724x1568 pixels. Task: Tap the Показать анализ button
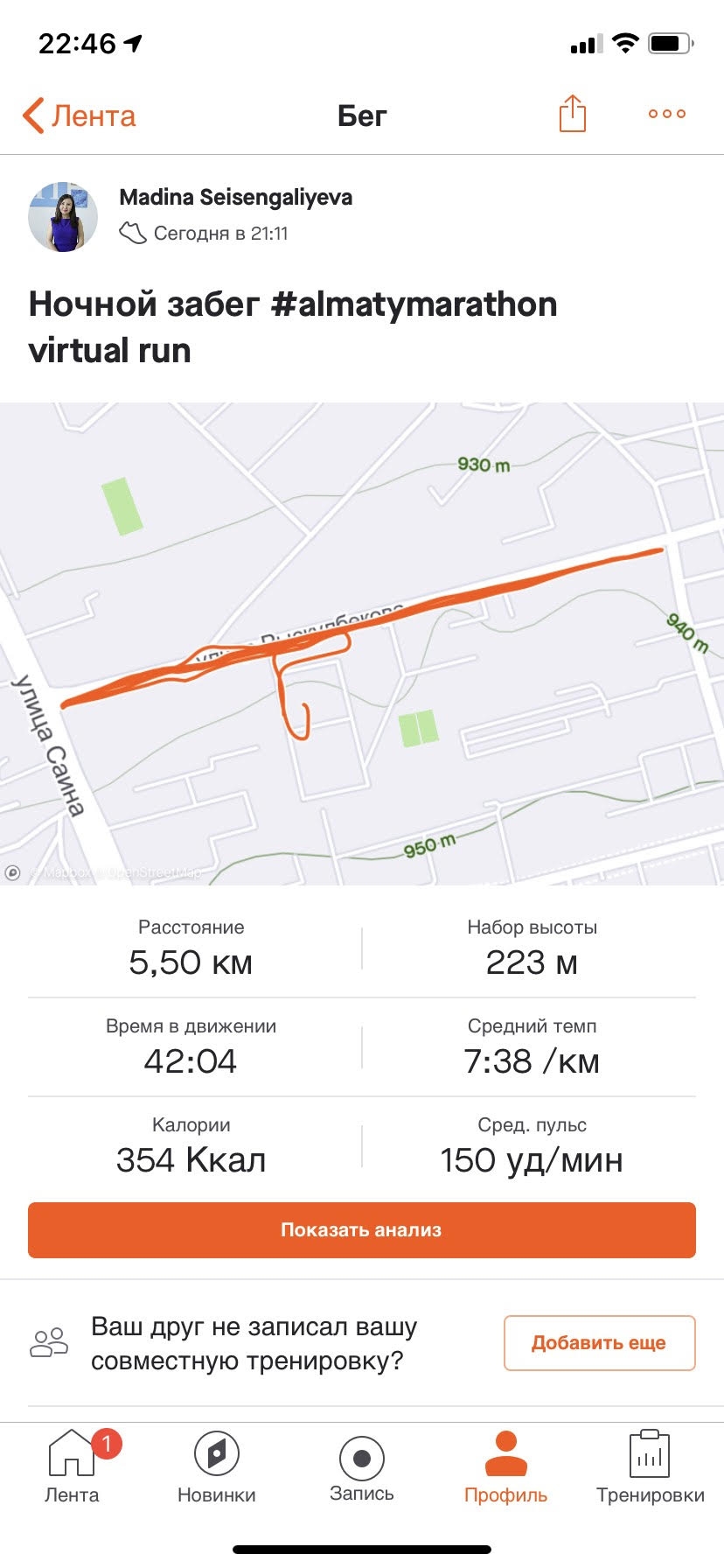coord(362,1229)
